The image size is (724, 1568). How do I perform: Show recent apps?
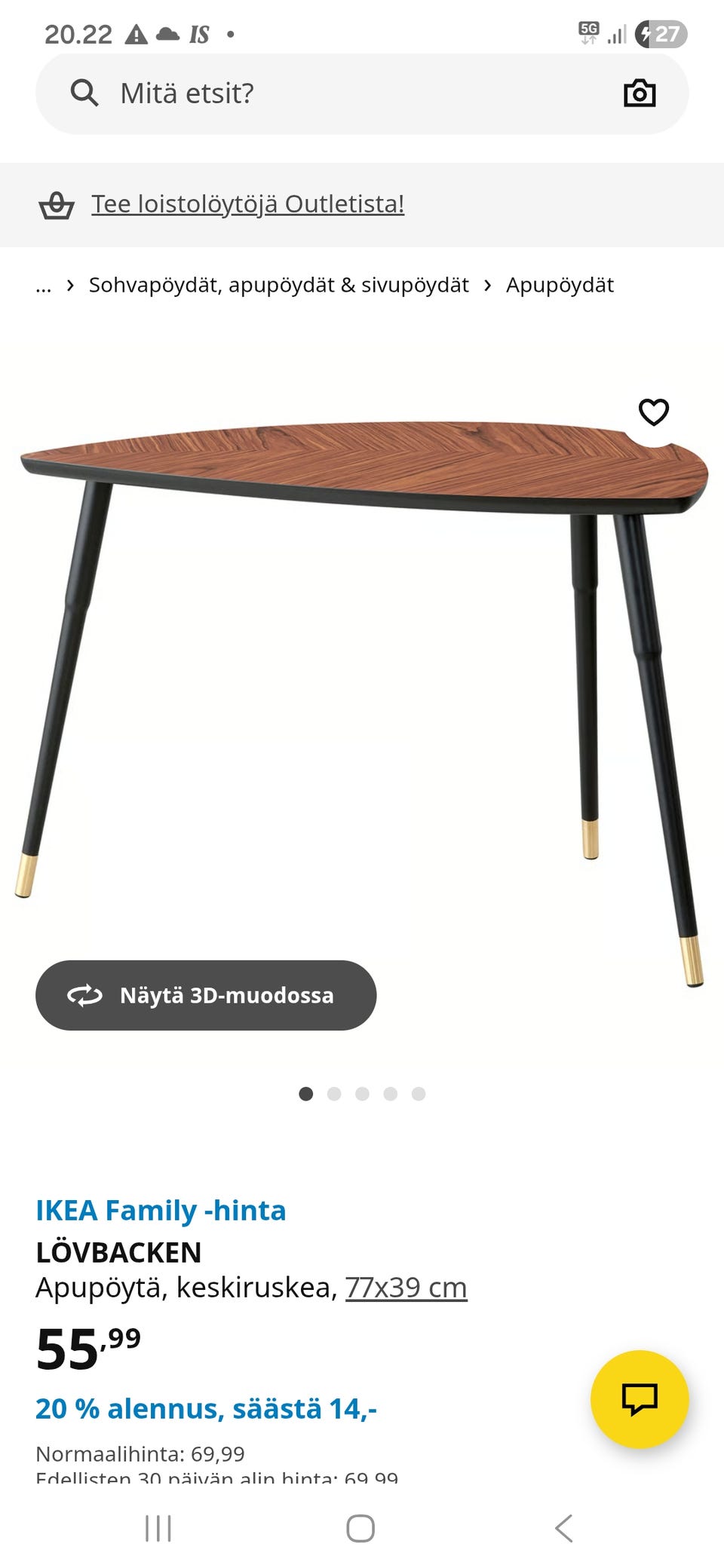(158, 1529)
